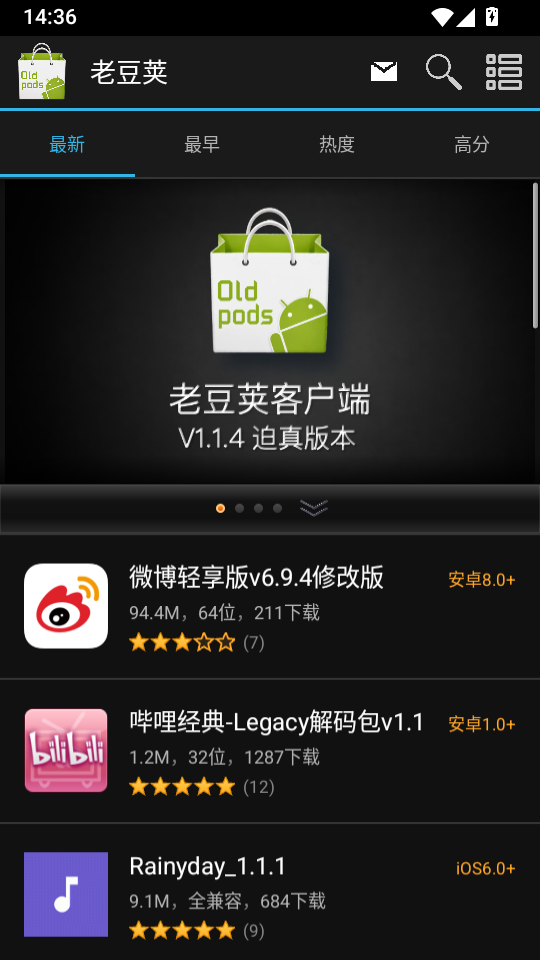Open the 老豆荚客户端 V1.1.4 banner
This screenshot has width=540, height=960.
coord(269,331)
